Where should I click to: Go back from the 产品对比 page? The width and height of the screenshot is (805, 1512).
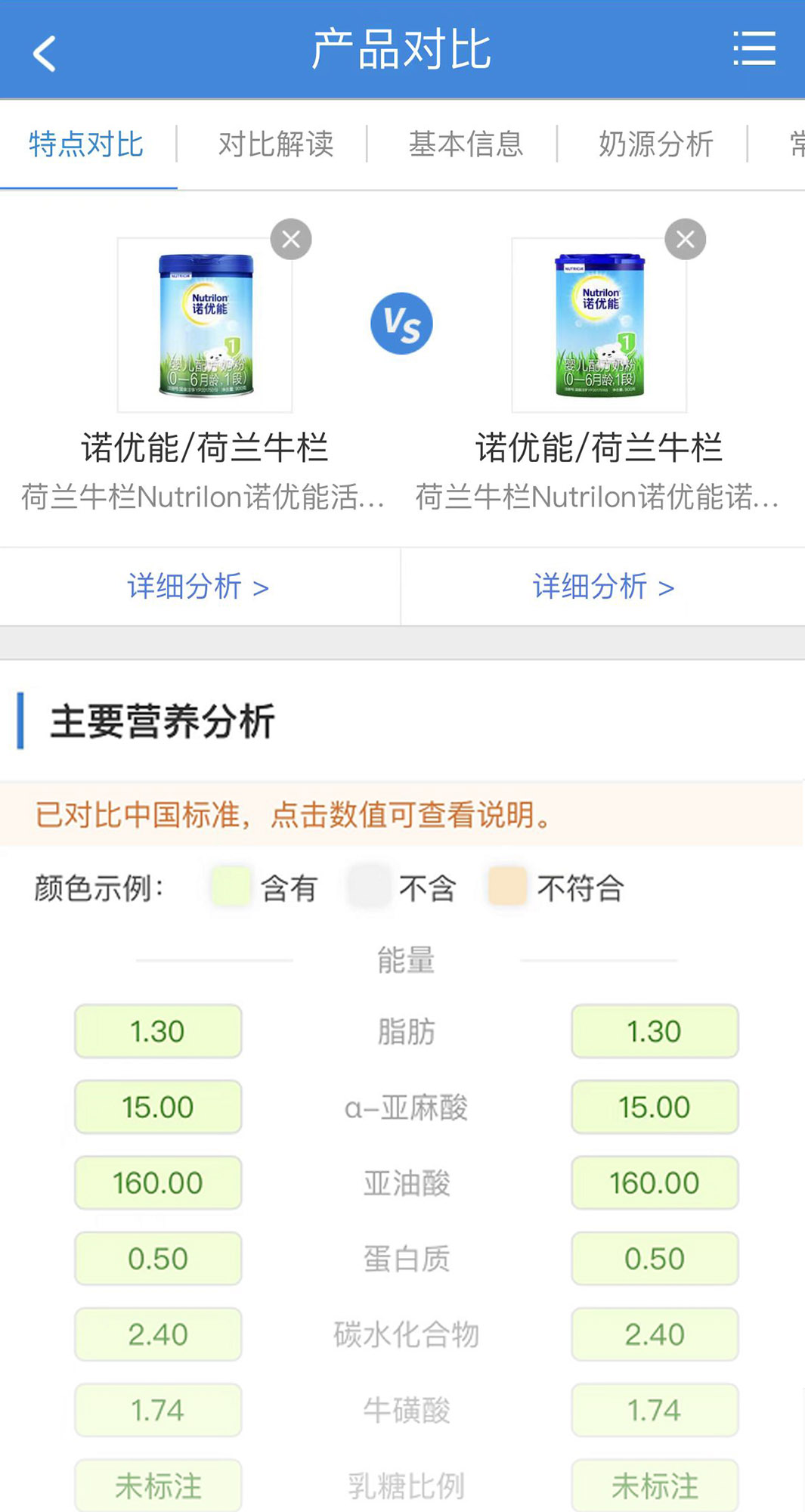45,53
